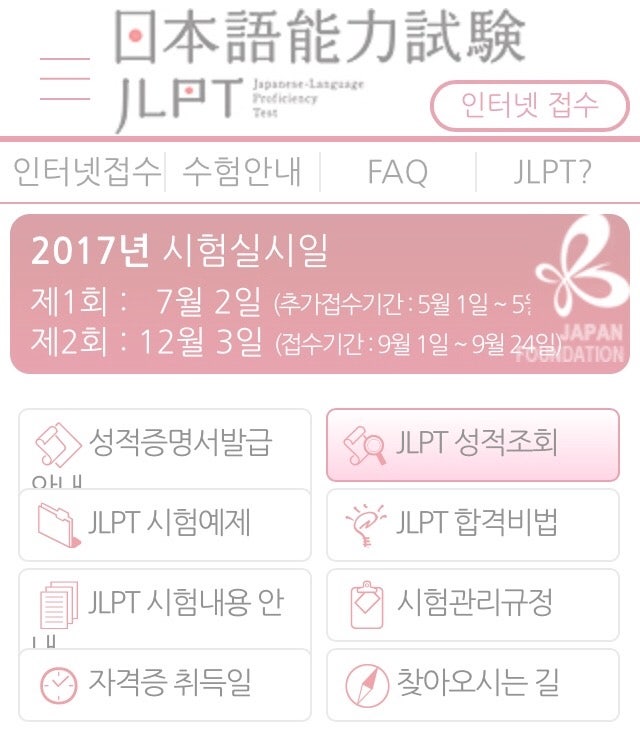Screen dimensions: 640x738
Task: Go to the FAQ tab
Action: click(397, 172)
